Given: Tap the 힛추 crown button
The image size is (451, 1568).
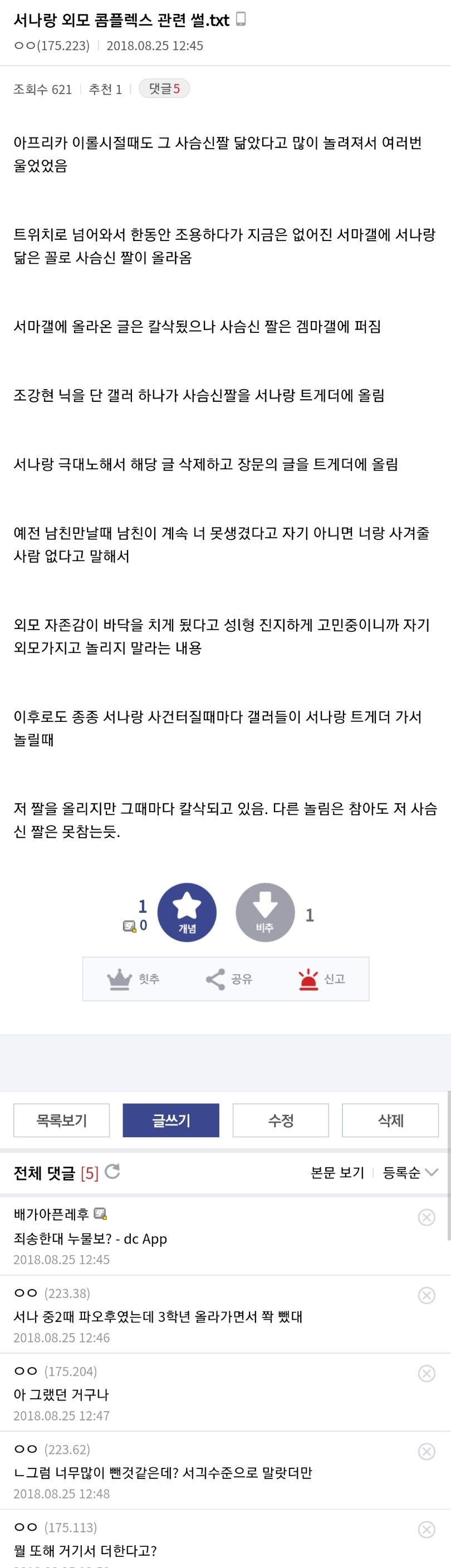Looking at the screenshot, I should click(133, 979).
